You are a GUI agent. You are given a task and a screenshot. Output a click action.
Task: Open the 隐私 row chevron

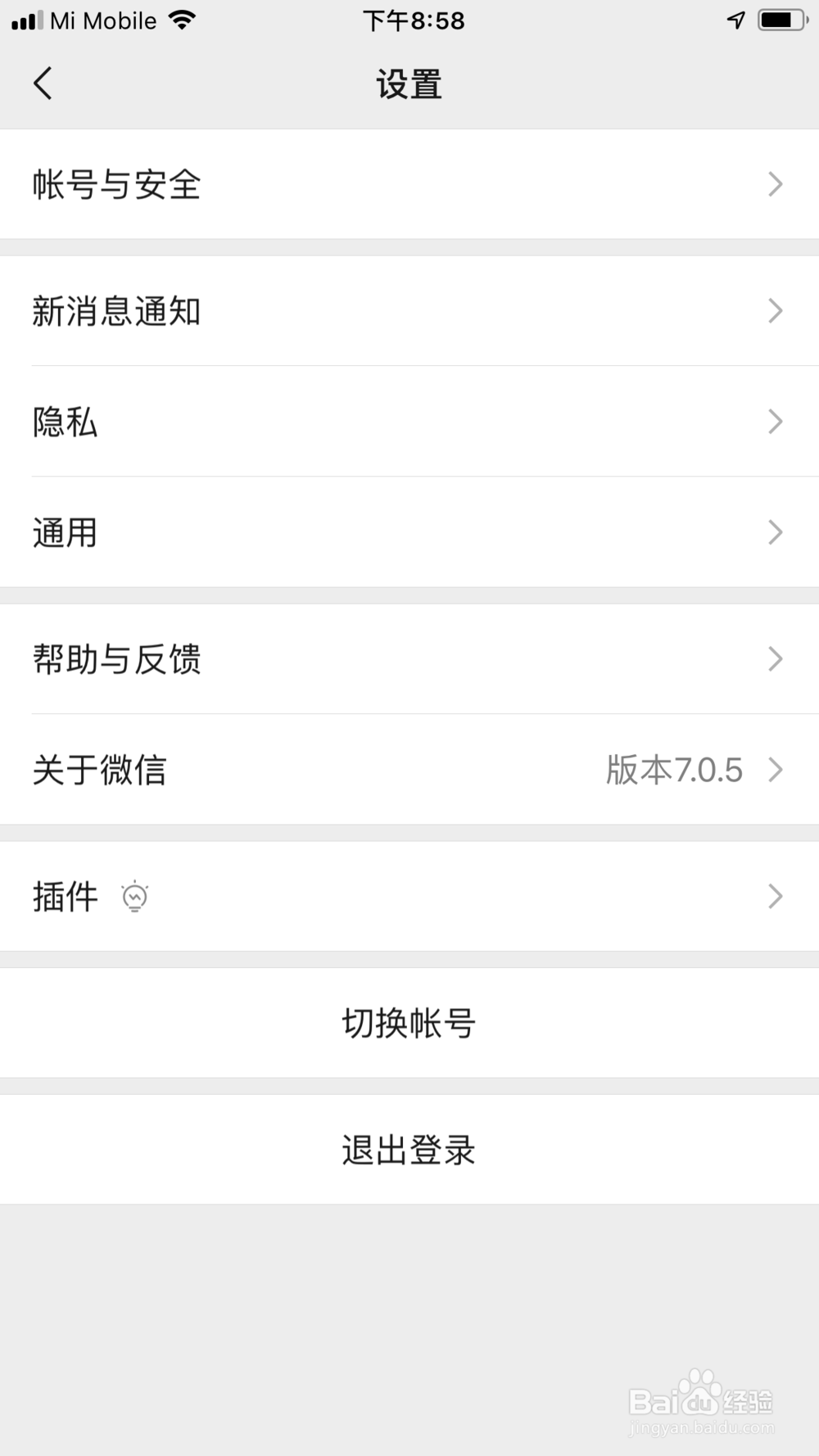click(x=775, y=422)
